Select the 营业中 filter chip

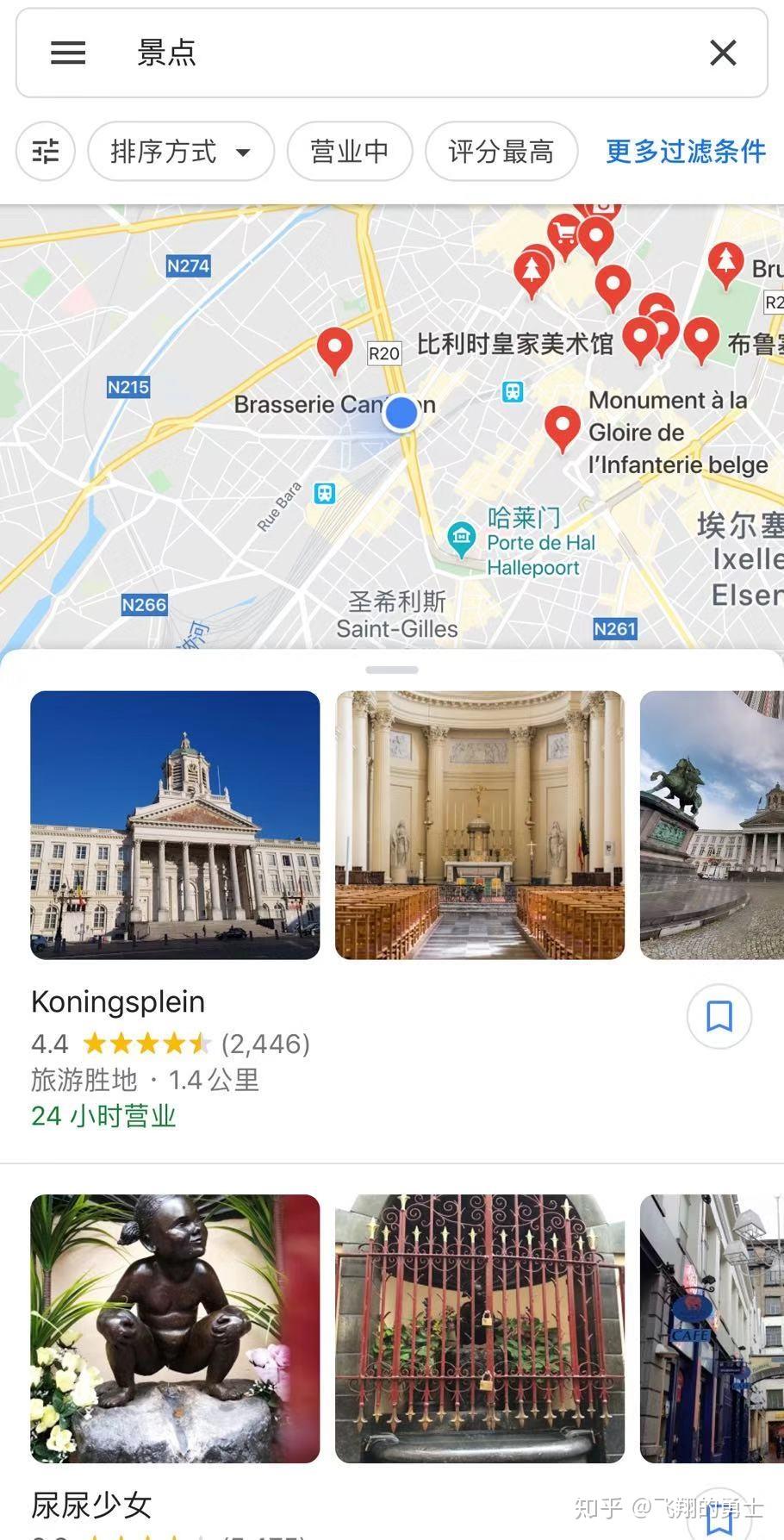[349, 152]
